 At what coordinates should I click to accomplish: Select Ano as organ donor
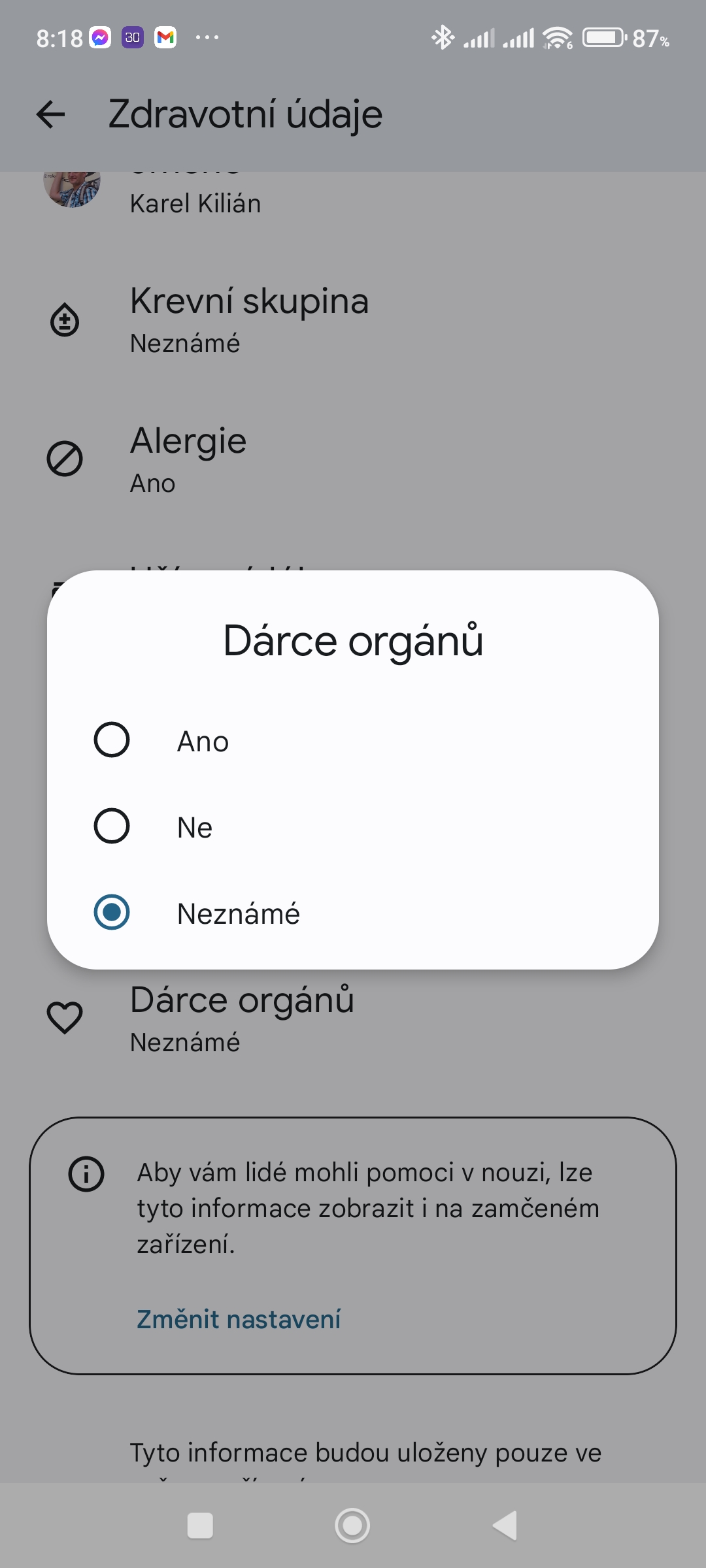[x=112, y=740]
